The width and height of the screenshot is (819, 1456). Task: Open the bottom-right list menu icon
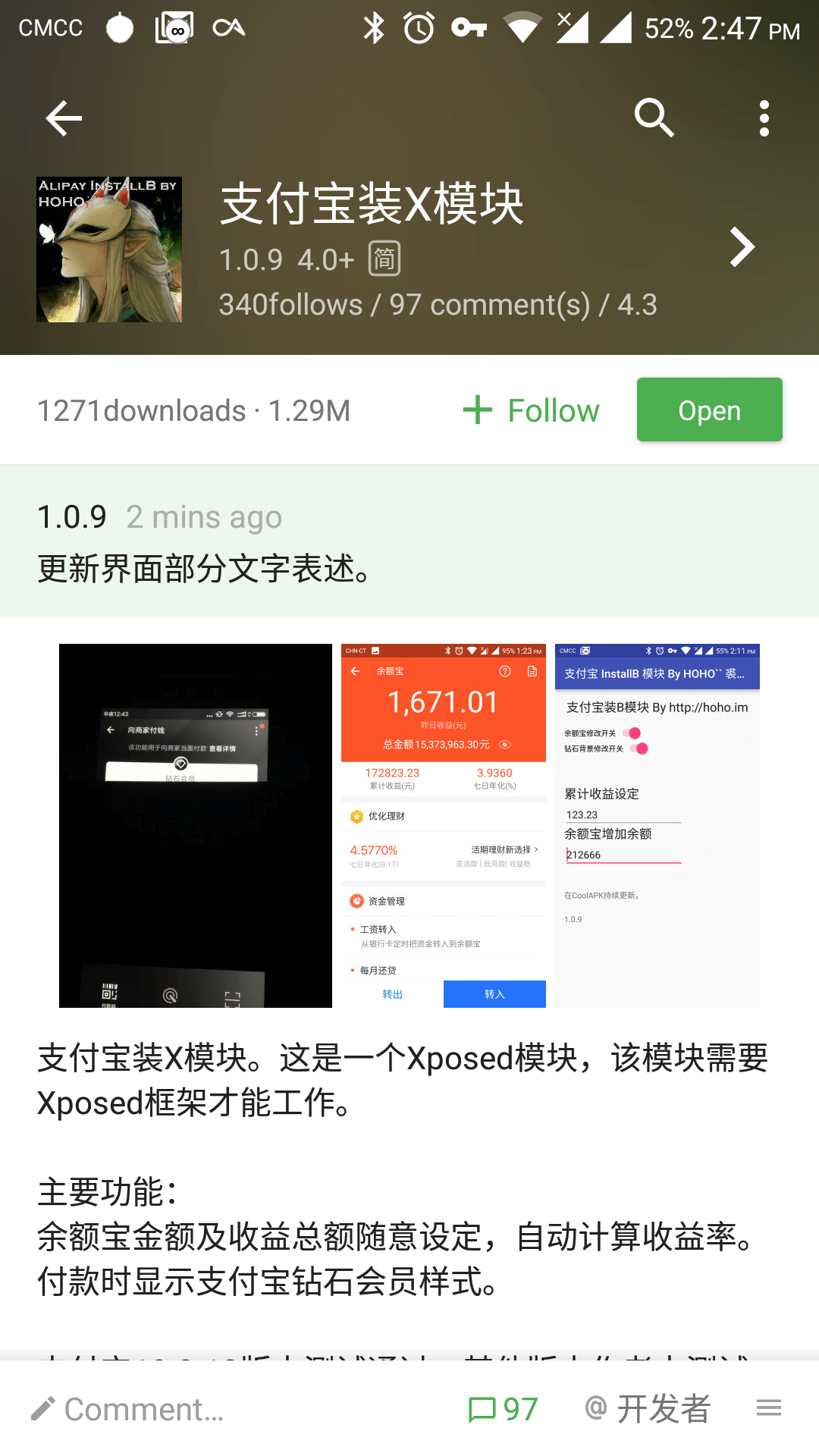769,1408
